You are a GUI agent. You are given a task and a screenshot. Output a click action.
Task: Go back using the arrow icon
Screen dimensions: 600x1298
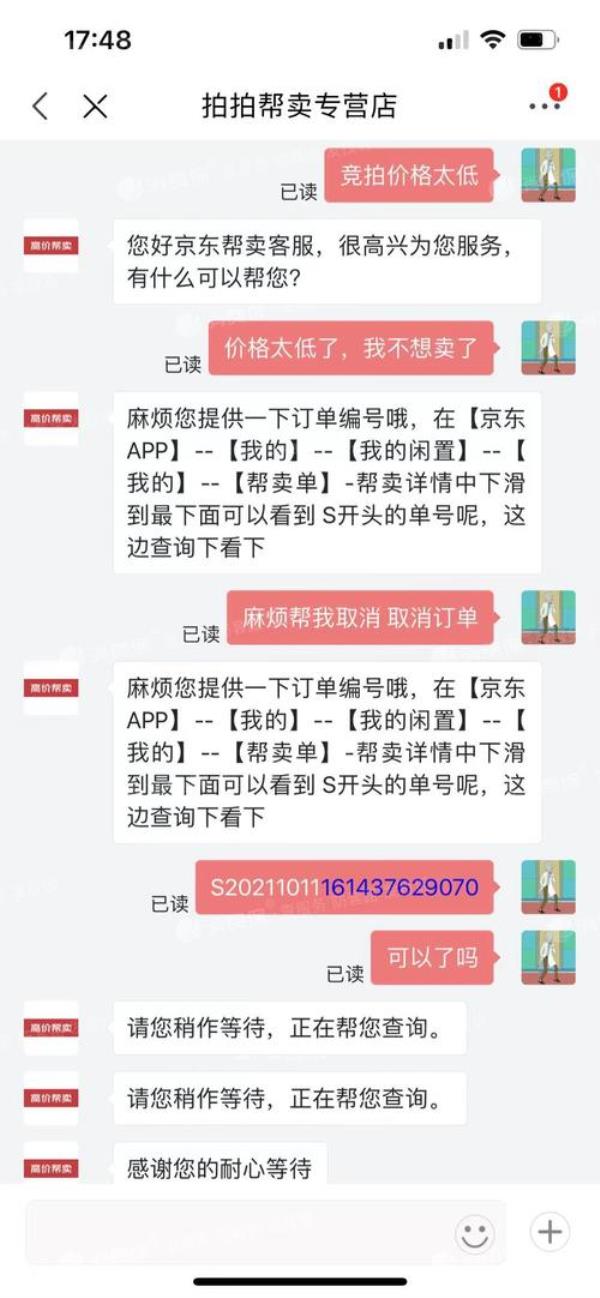(x=40, y=106)
